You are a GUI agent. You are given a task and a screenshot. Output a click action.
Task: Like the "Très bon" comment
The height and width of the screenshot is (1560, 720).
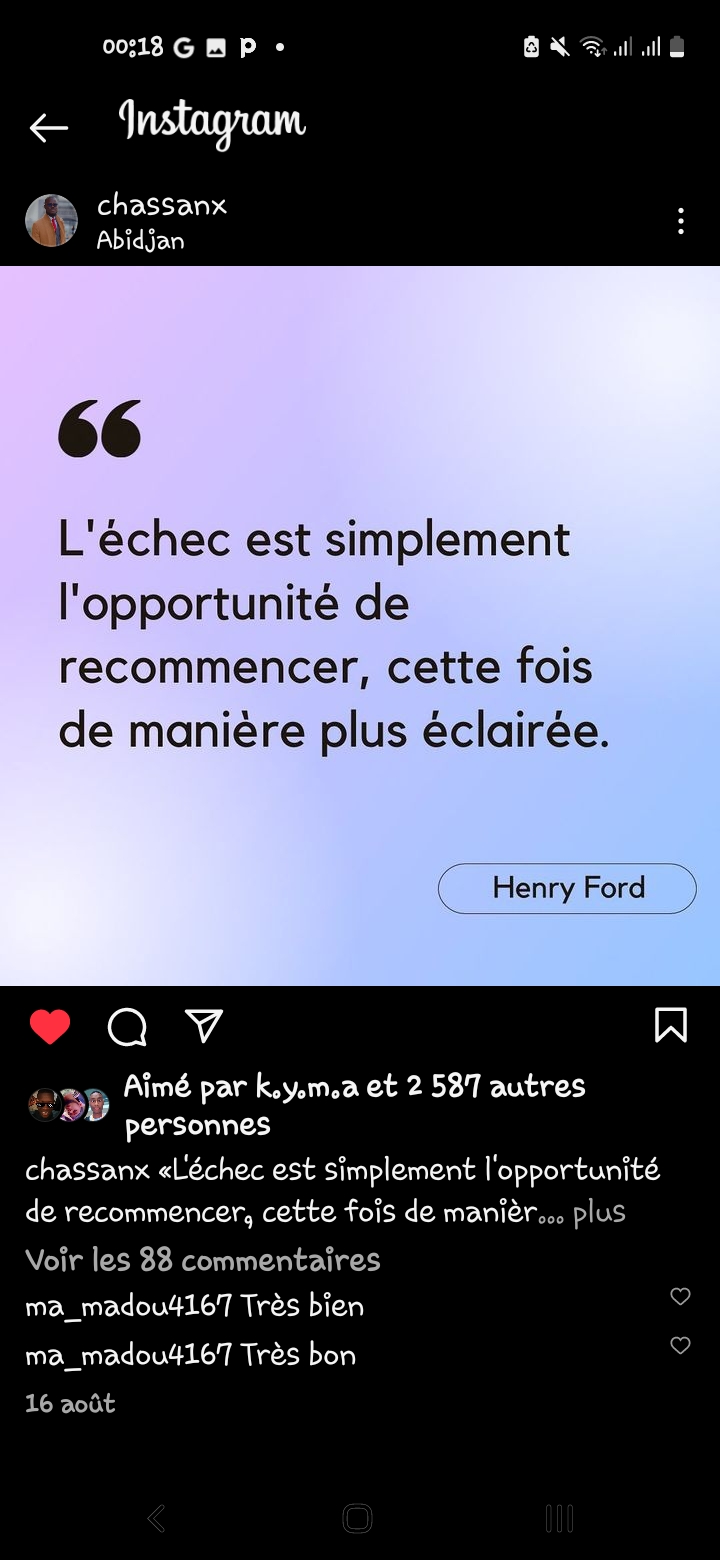click(x=680, y=1346)
